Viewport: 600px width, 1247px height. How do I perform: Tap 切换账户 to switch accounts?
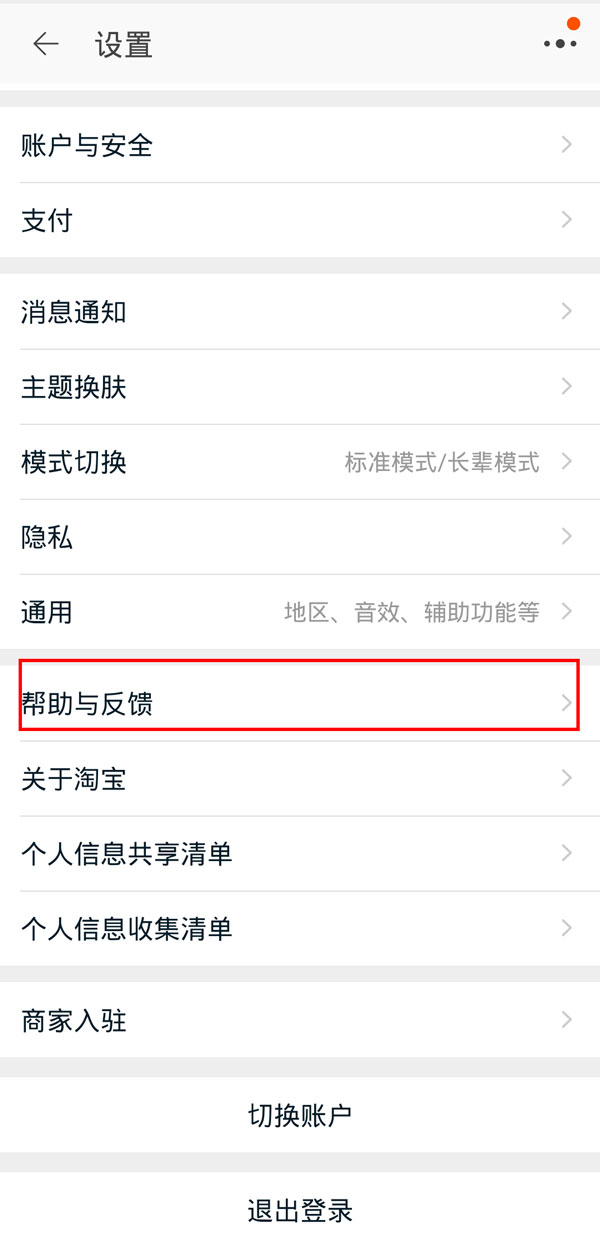click(x=300, y=1115)
